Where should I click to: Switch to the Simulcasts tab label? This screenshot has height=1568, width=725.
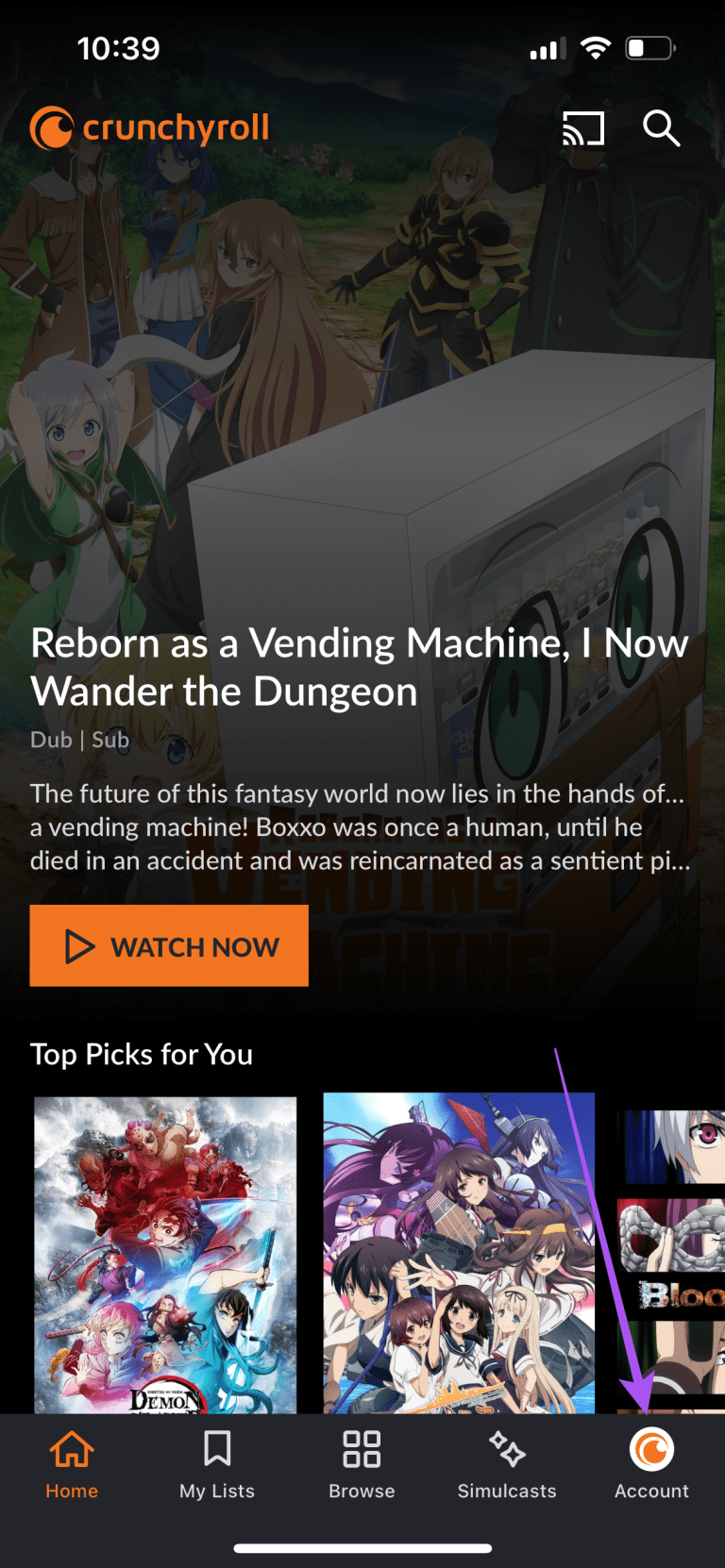pyautogui.click(x=506, y=1491)
